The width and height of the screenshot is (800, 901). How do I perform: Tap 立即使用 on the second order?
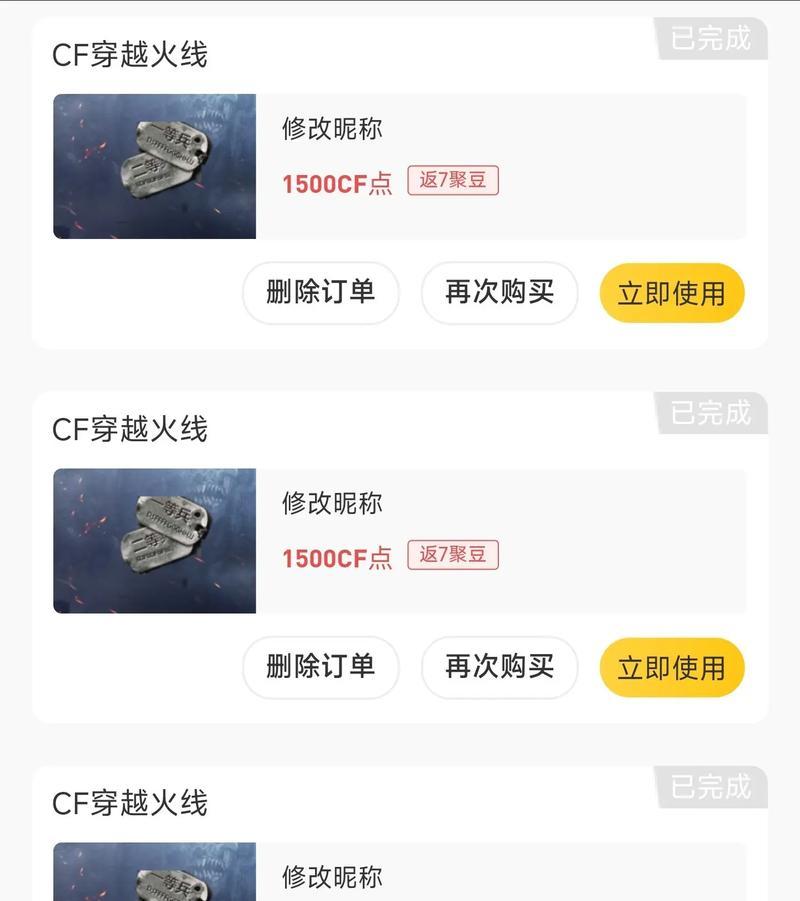(671, 667)
